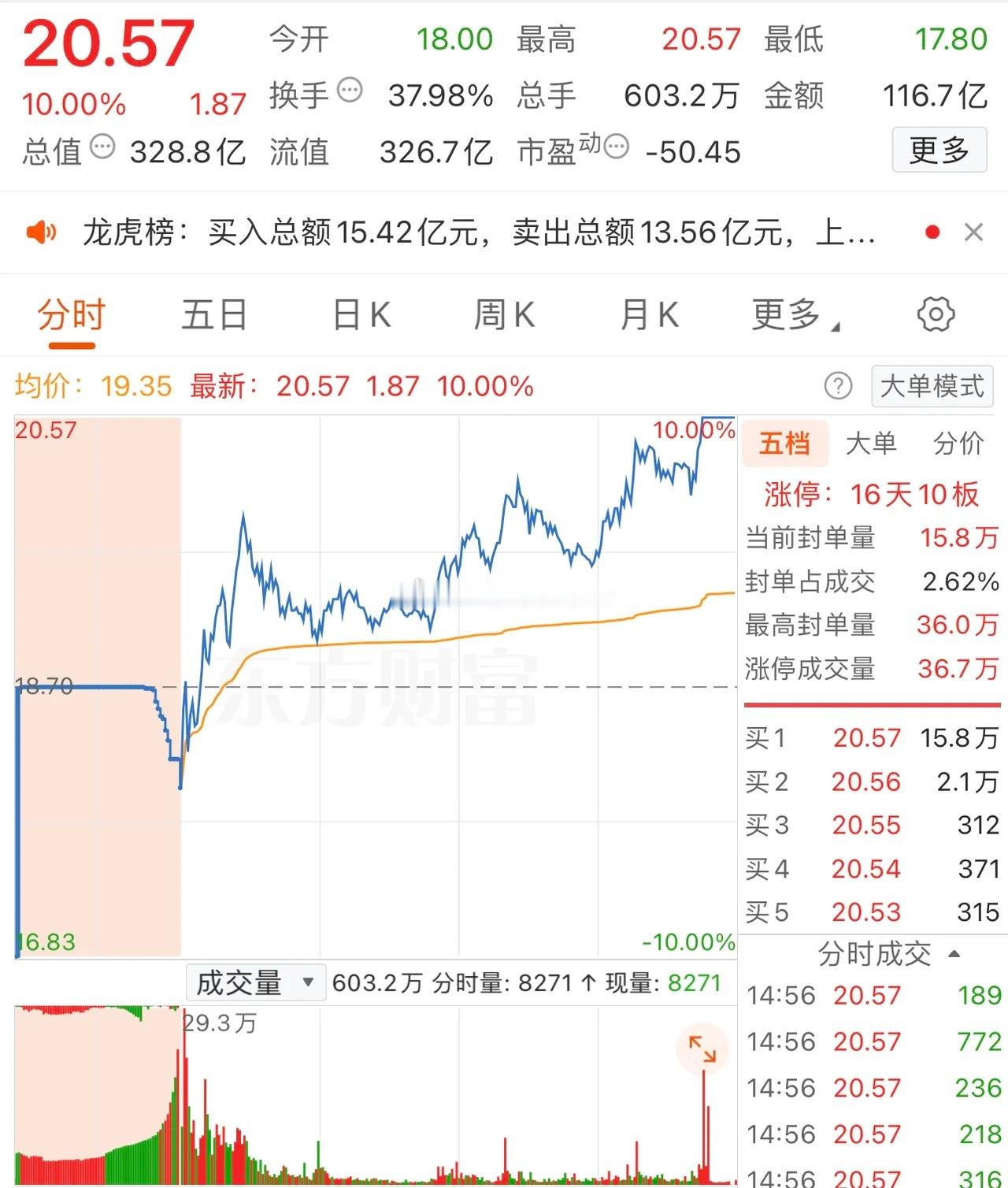Dismiss the 龙虎榜 banner with the X
The image size is (1008, 1188).
point(975,233)
